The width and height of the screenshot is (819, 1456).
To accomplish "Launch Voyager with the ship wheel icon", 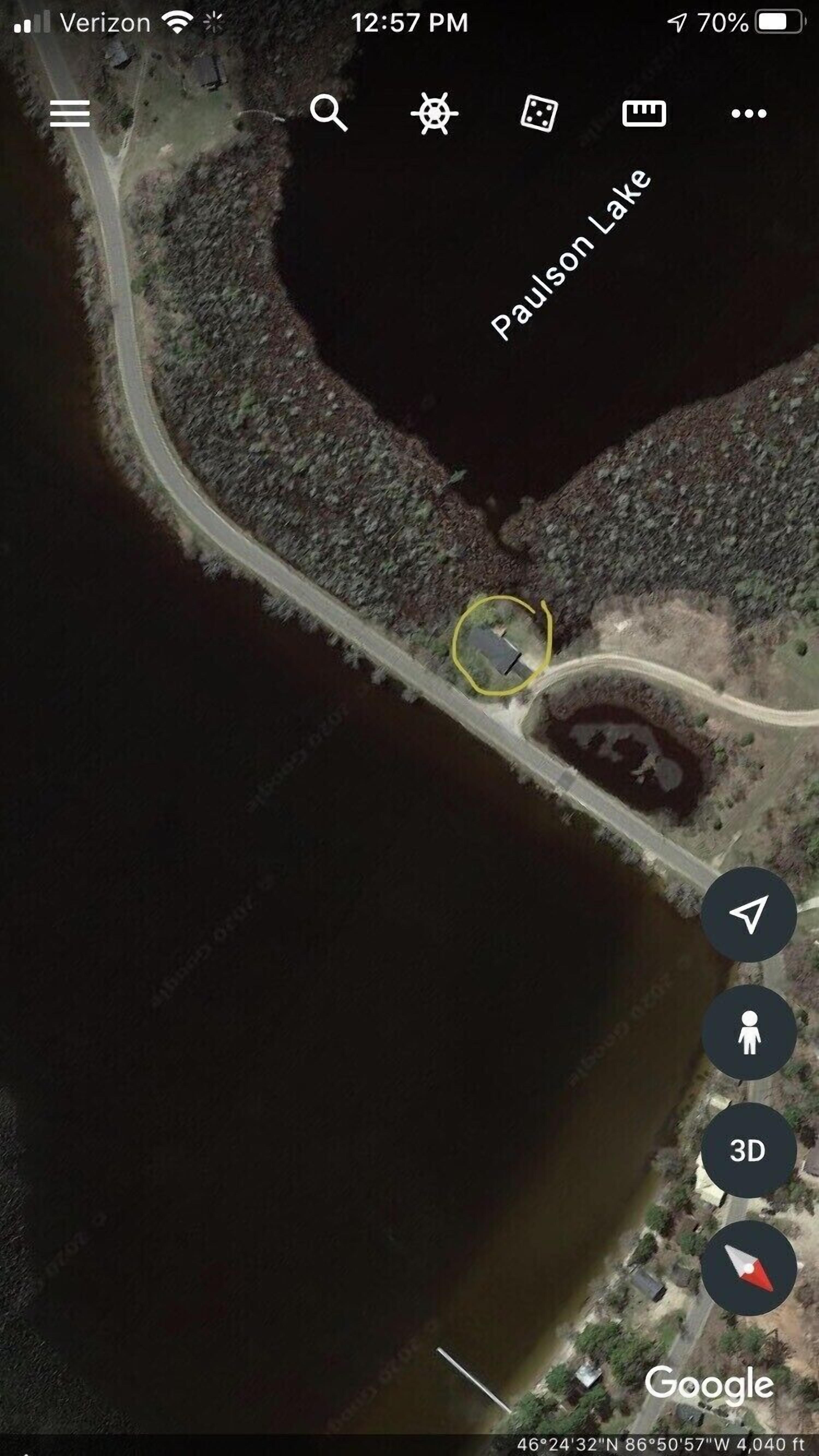I will 434,114.
